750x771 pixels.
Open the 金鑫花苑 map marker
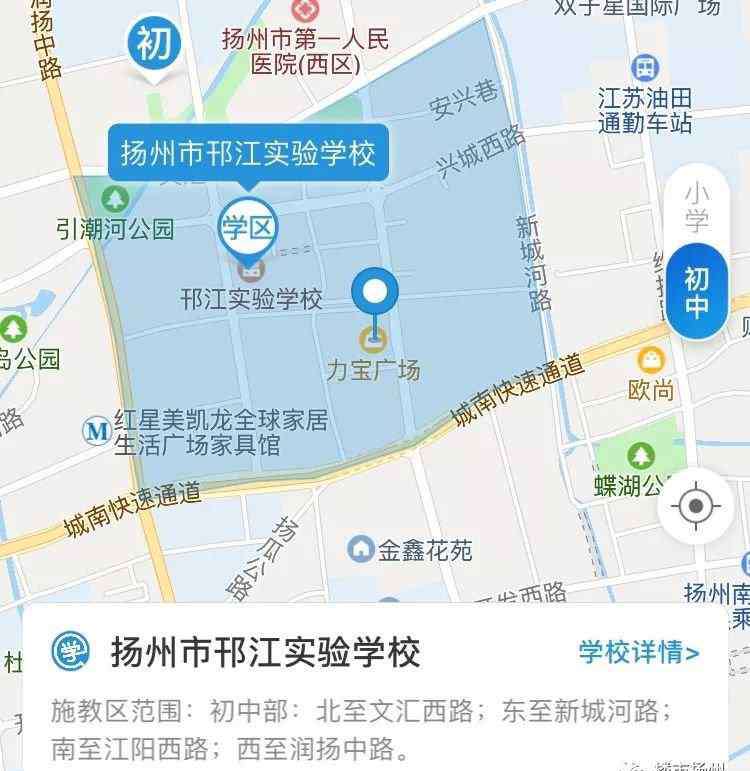[x=360, y=548]
